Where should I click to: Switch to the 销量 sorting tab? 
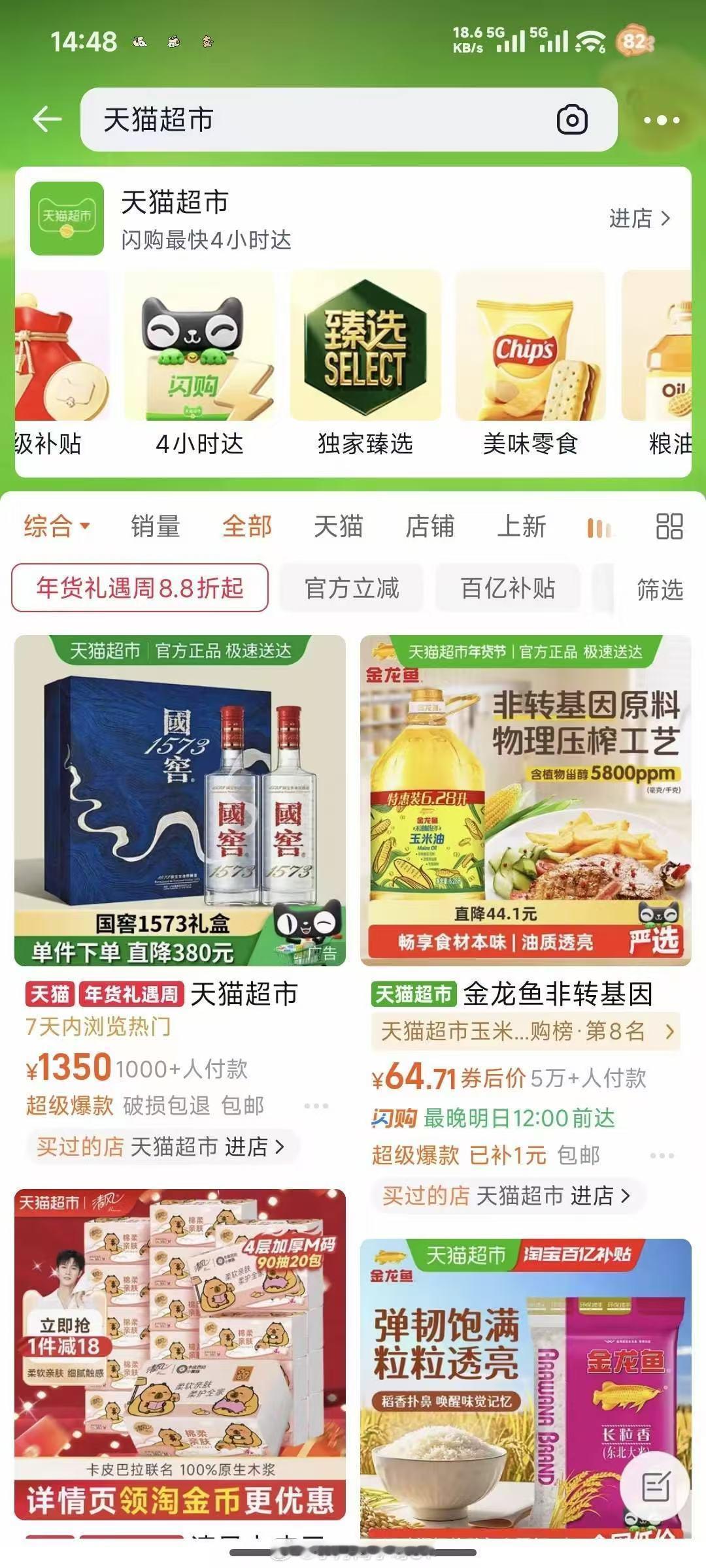pos(155,527)
